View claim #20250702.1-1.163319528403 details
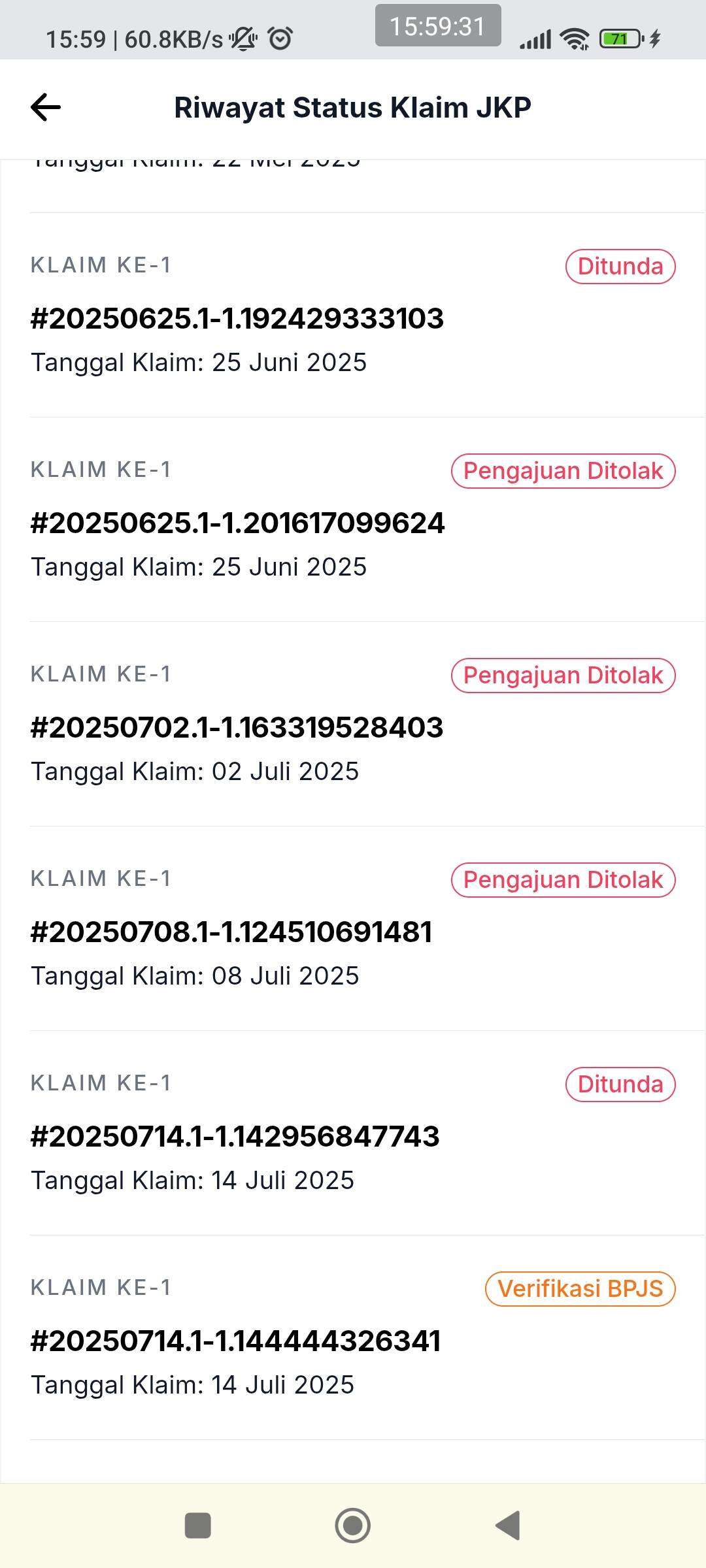The image size is (706, 1568). tap(353, 724)
